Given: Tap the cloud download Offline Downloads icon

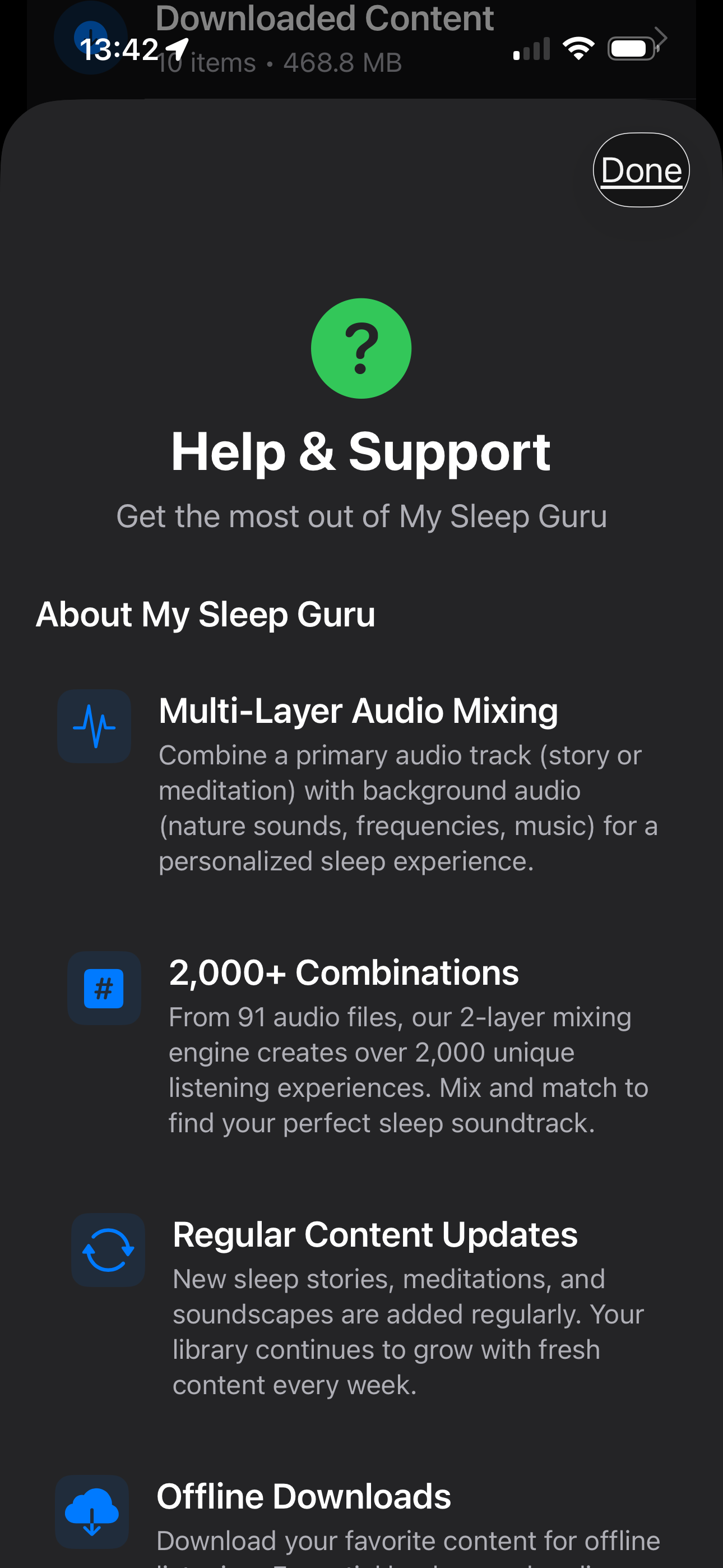Looking at the screenshot, I should 92,1512.
